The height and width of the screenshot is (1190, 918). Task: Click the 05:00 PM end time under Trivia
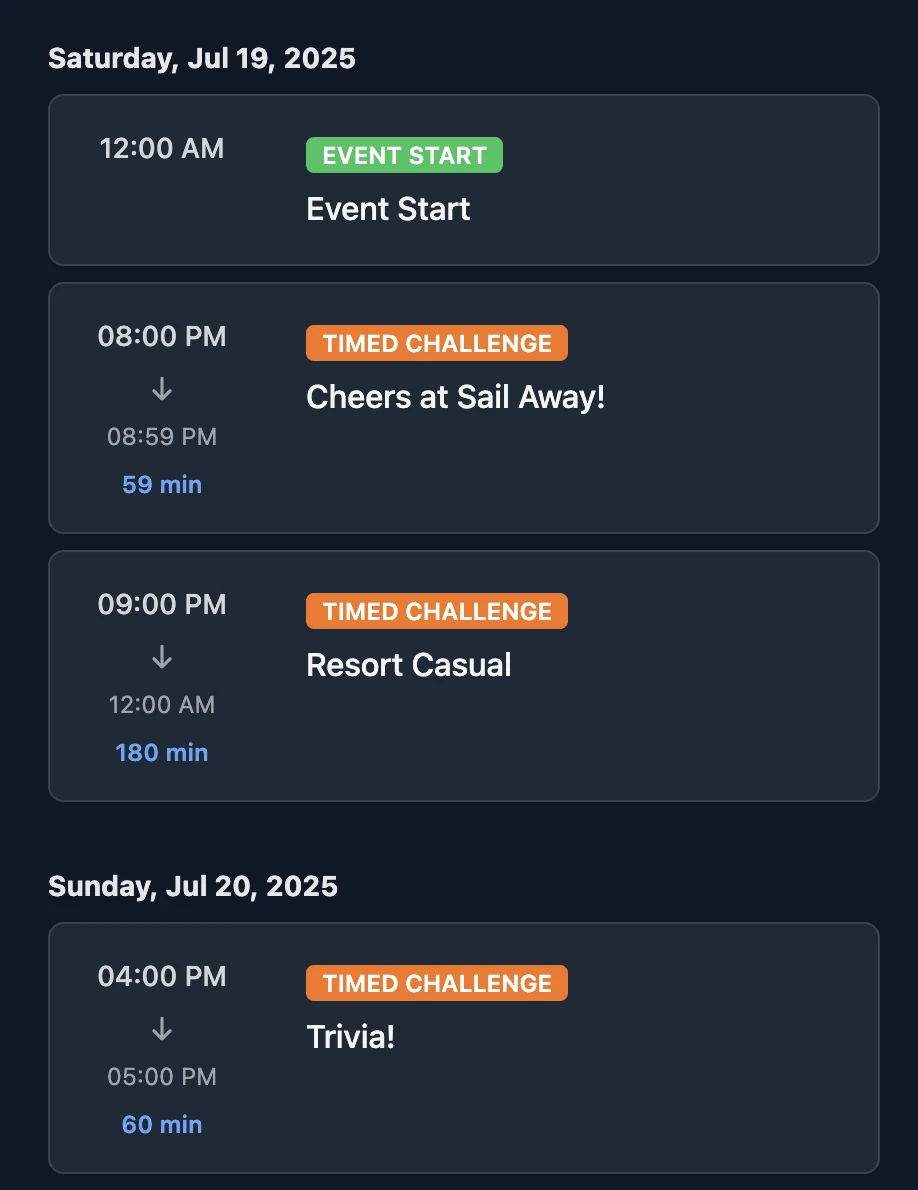click(162, 1077)
